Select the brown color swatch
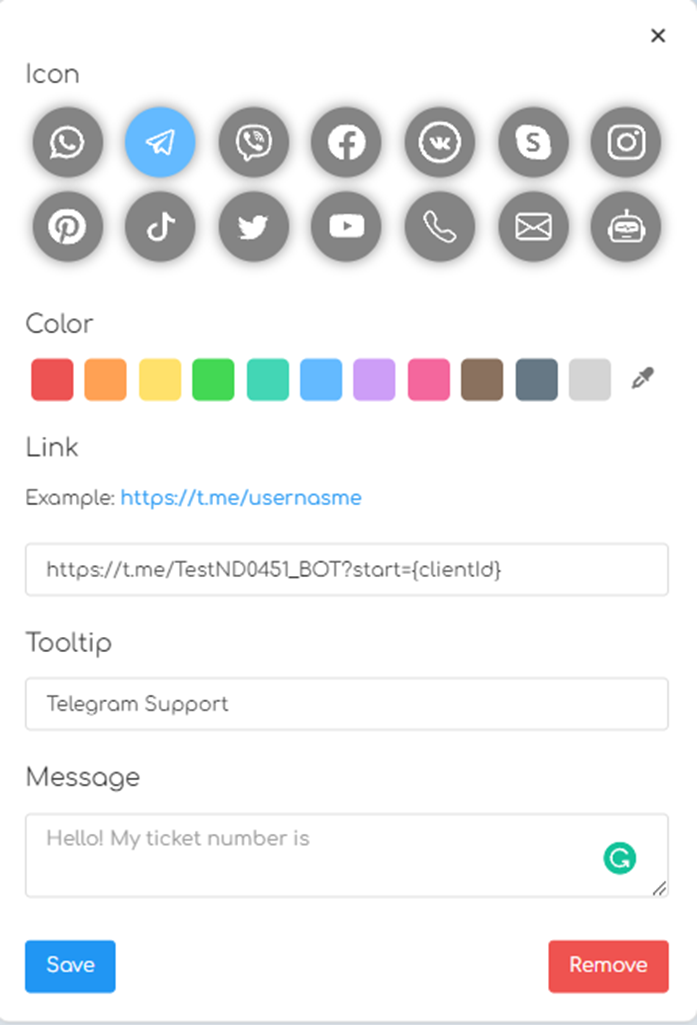 tap(482, 380)
